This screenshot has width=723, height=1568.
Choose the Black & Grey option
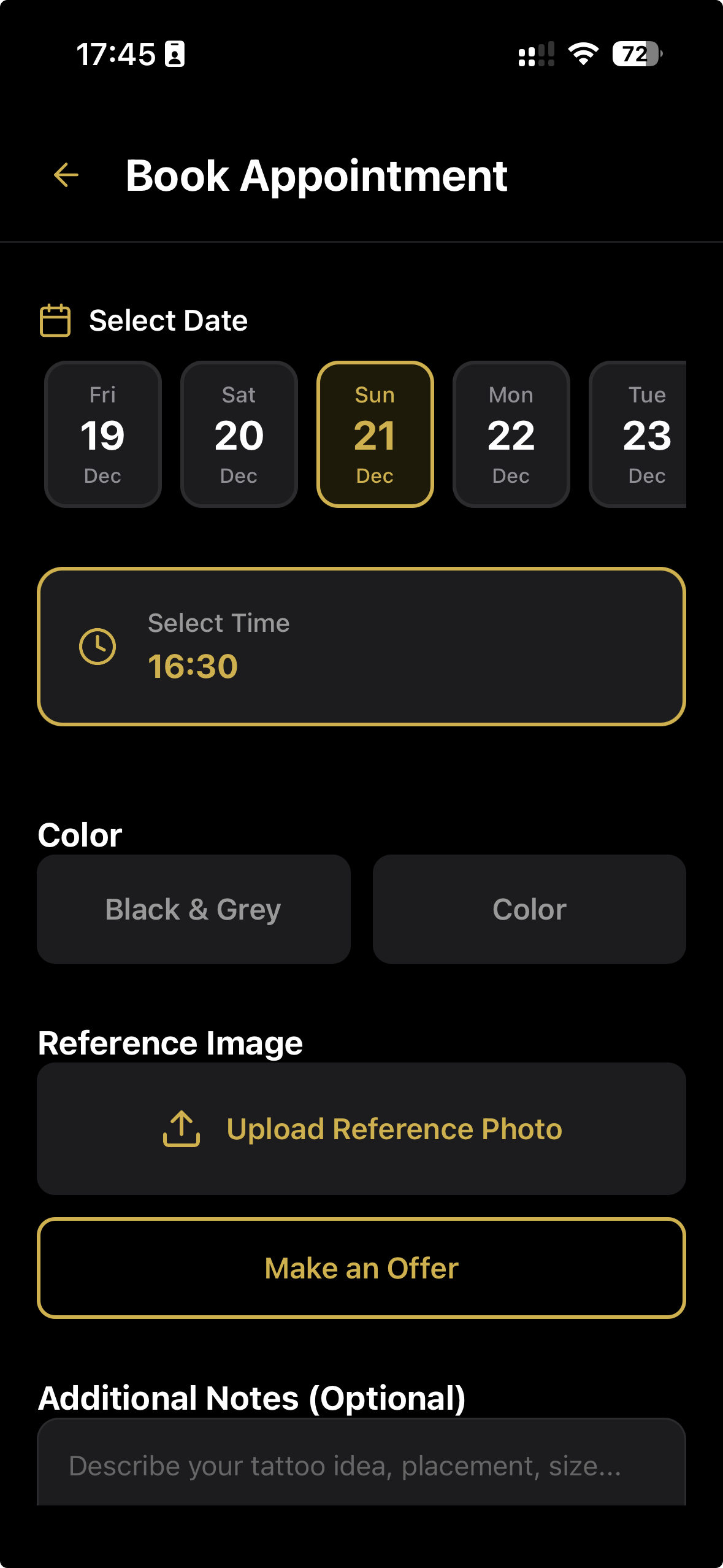(194, 909)
